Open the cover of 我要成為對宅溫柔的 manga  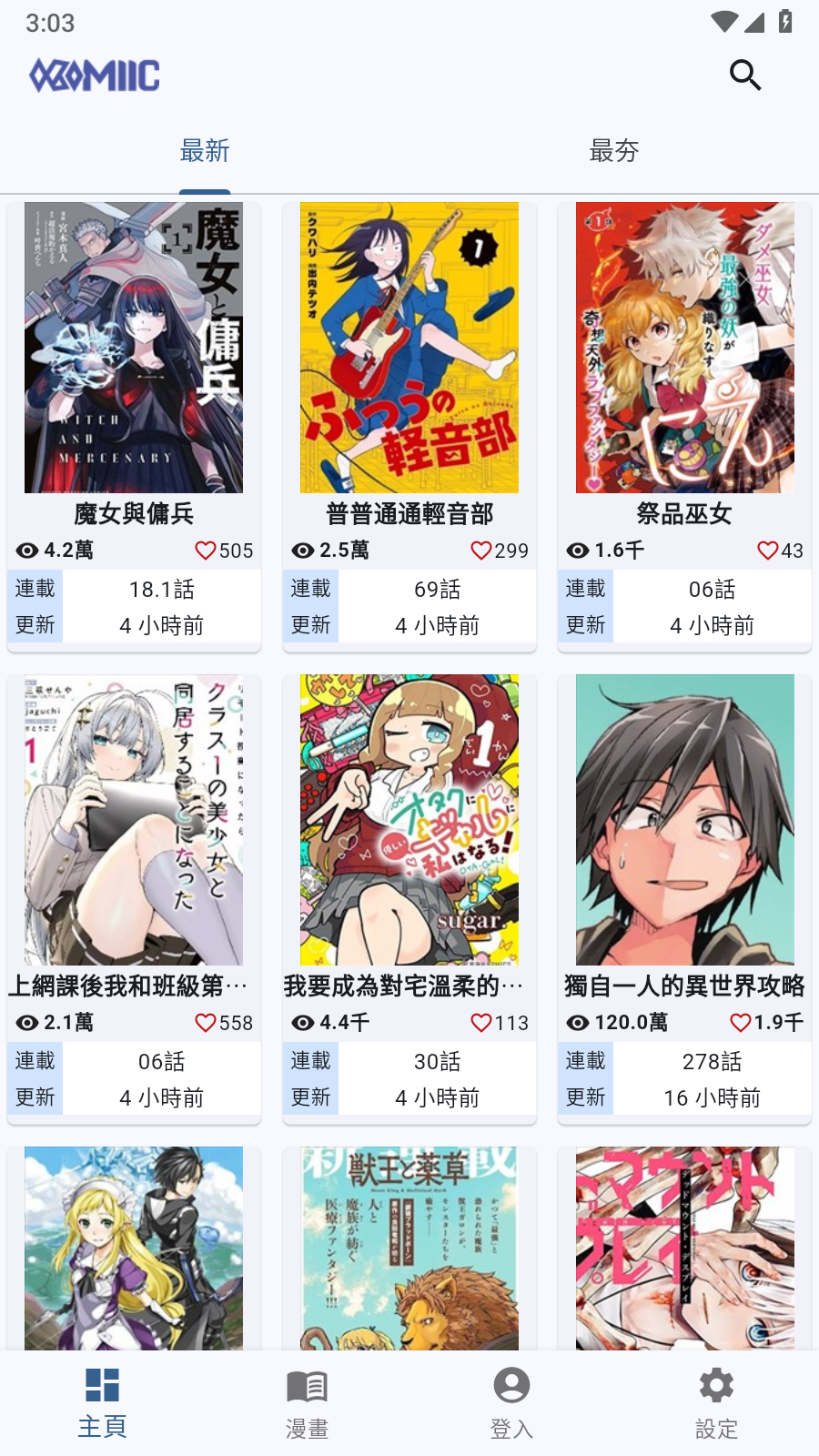(x=408, y=819)
